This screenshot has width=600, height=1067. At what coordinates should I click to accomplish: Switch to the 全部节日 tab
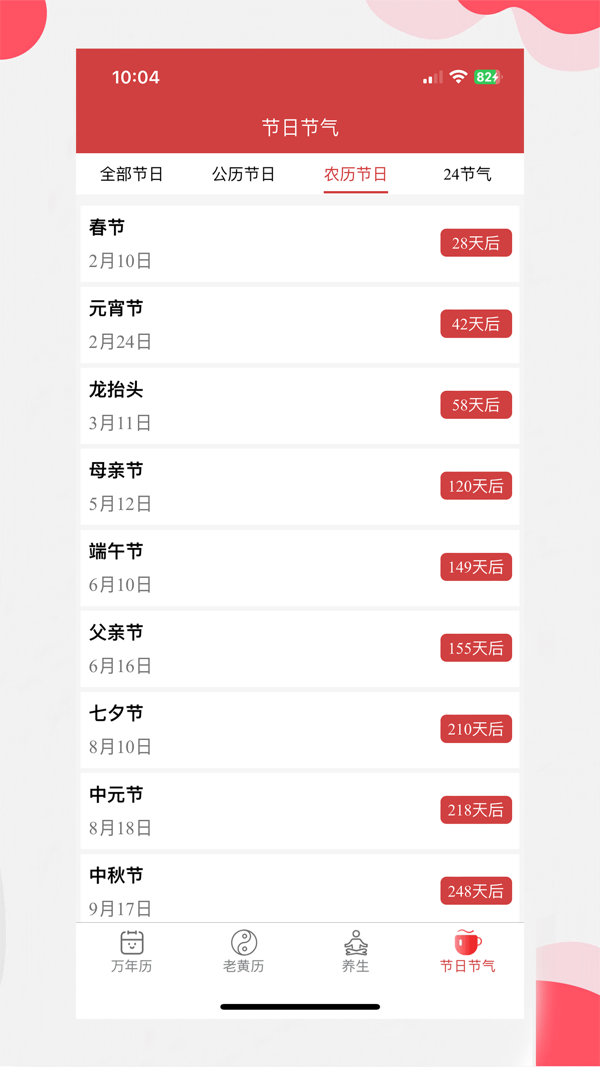(131, 174)
